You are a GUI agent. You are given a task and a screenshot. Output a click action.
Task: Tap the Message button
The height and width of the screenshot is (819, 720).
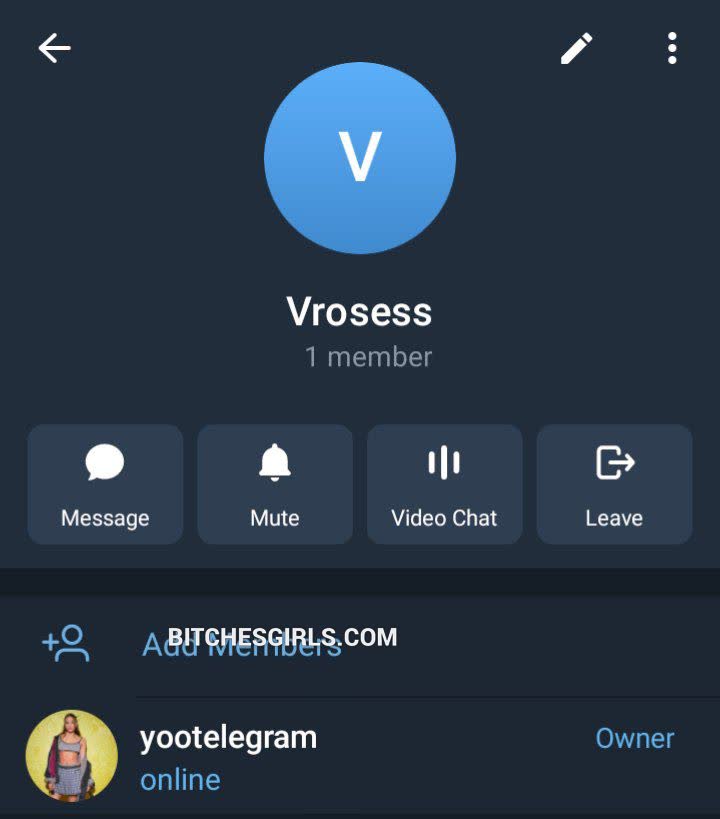pos(105,484)
